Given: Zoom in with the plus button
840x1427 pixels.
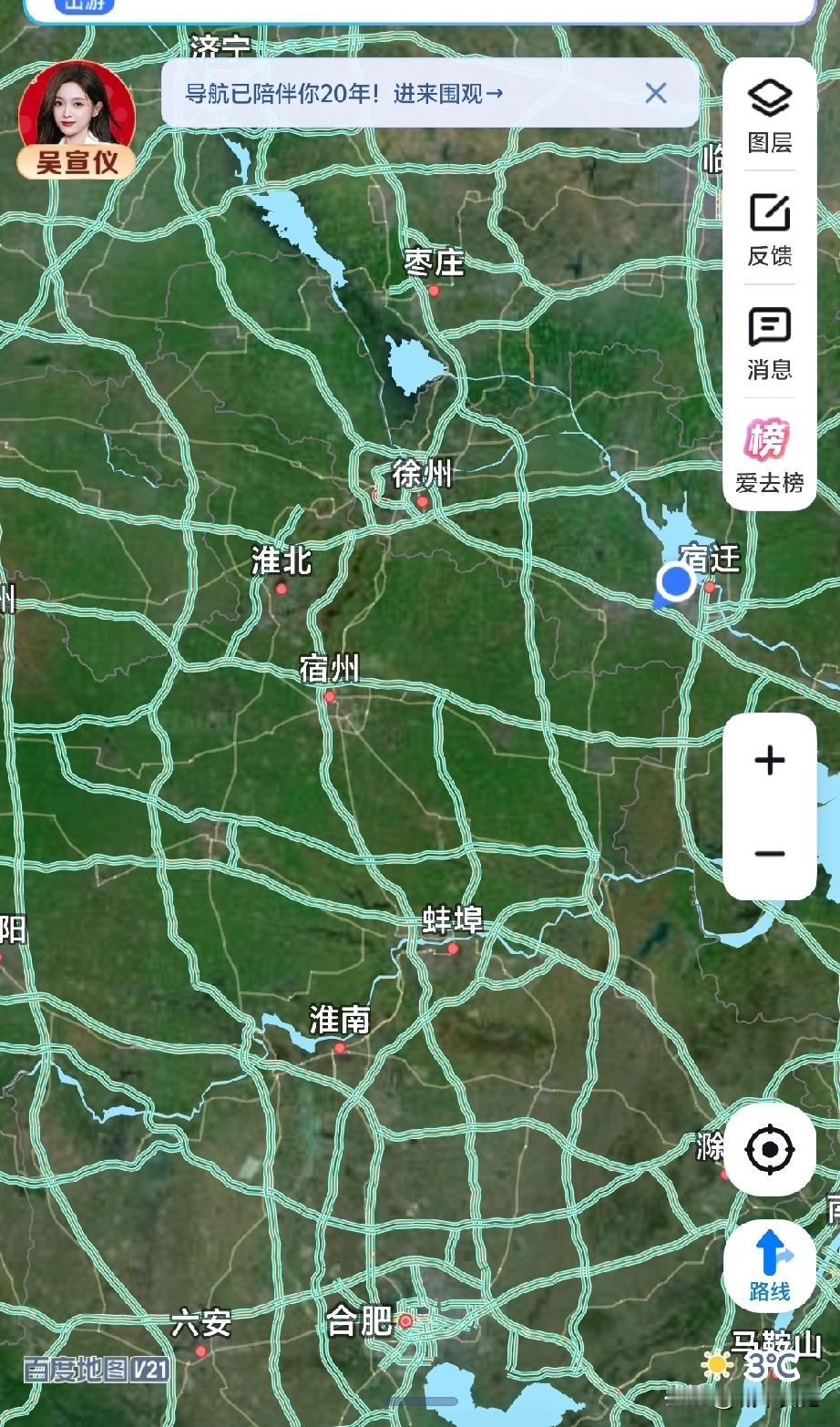Looking at the screenshot, I should pos(770,760).
